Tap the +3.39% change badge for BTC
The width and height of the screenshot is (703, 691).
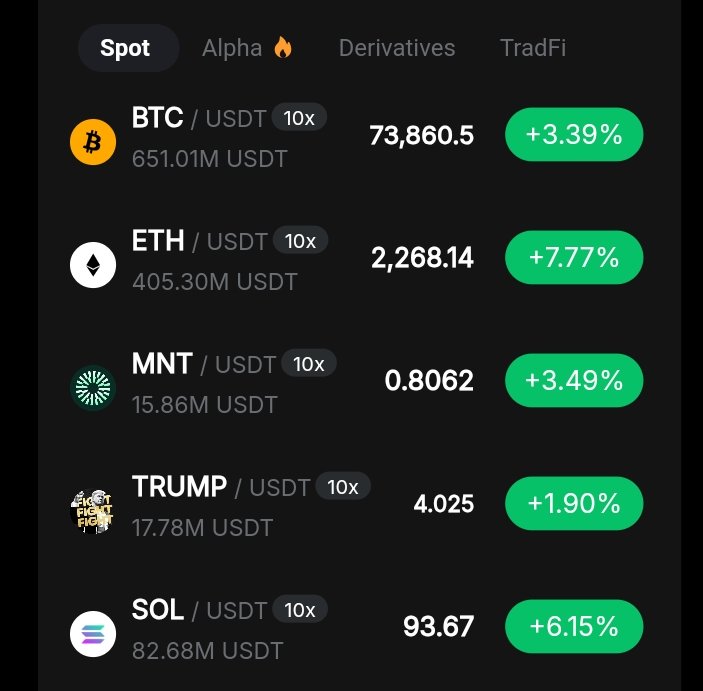pos(574,135)
